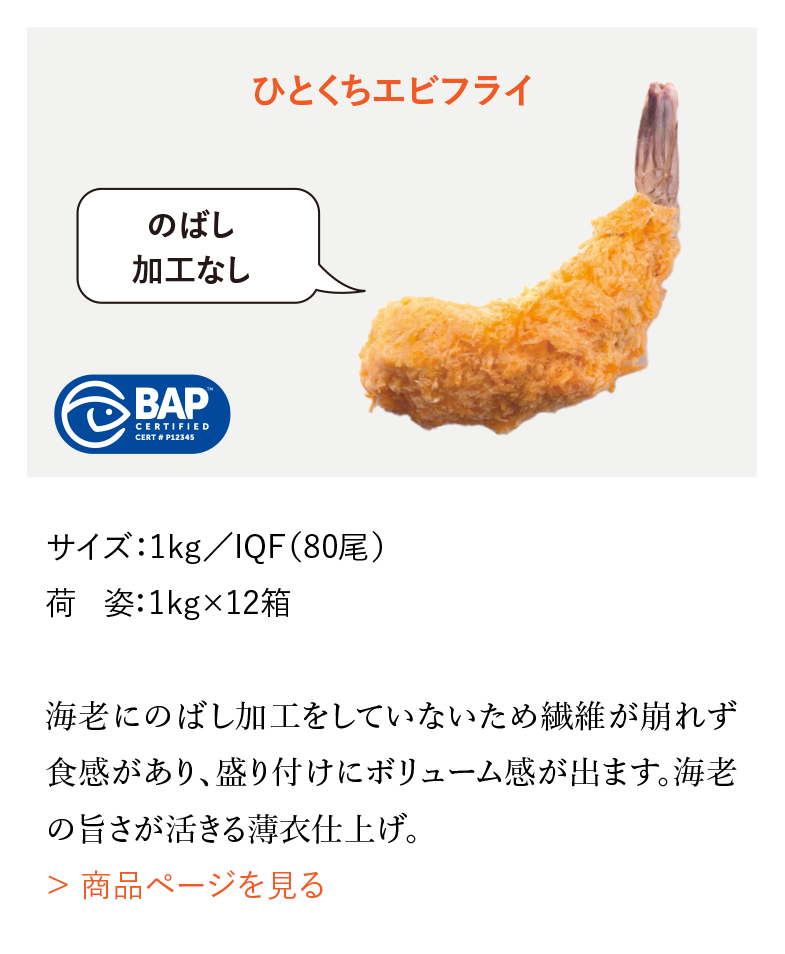Open the 商品ページを見る link
785x954 pixels.
coord(188,885)
